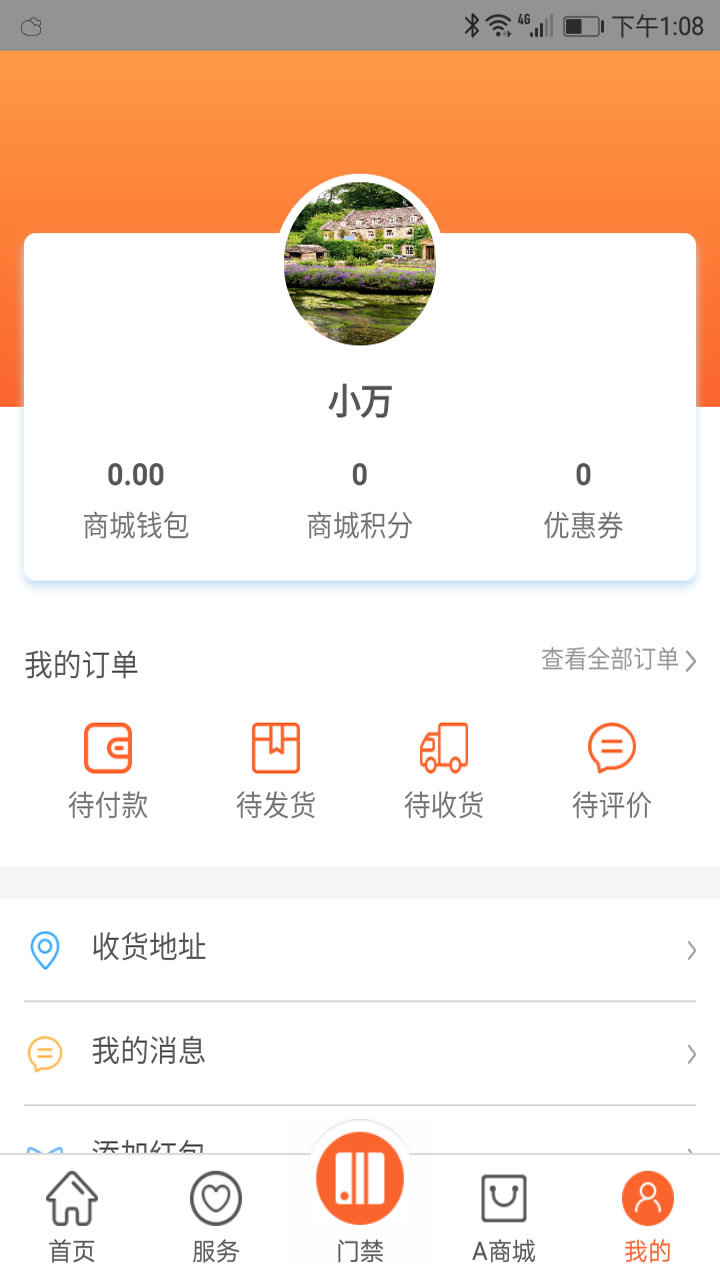Switch to the 首页 tab
Screen dimensions: 720x1280
(72, 1217)
